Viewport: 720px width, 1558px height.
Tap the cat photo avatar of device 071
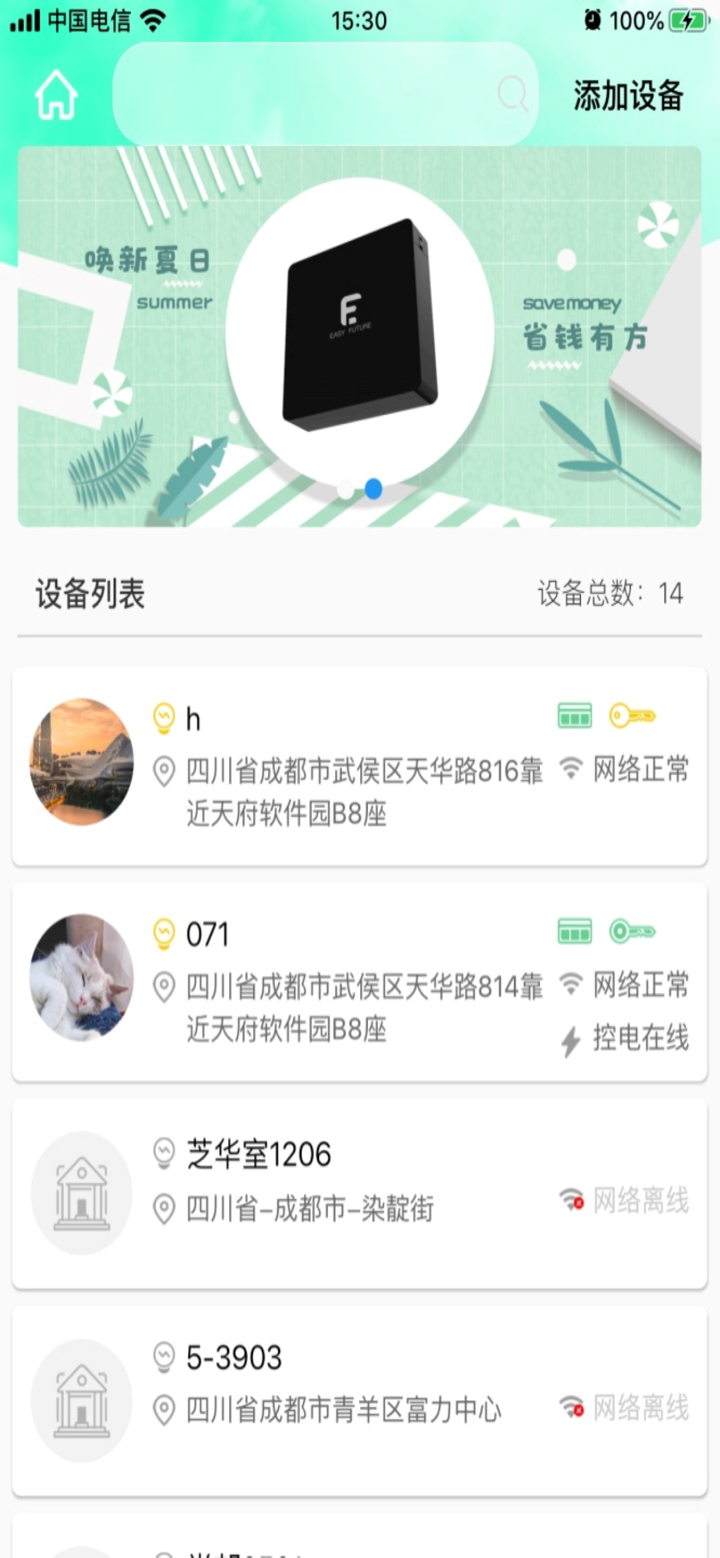81,978
